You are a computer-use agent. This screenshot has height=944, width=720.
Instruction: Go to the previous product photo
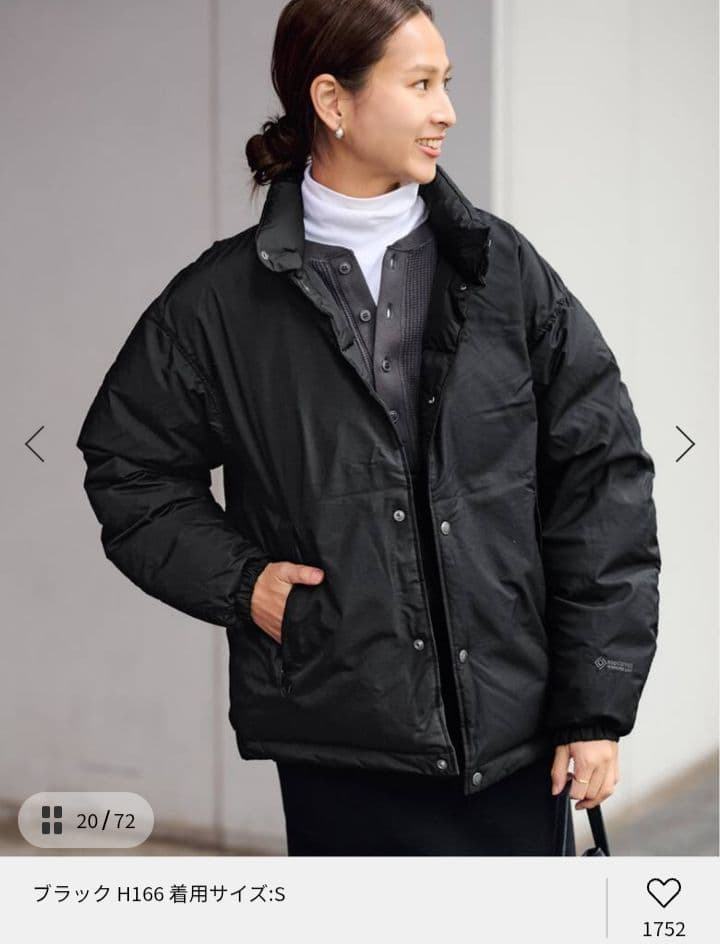pos(35,444)
